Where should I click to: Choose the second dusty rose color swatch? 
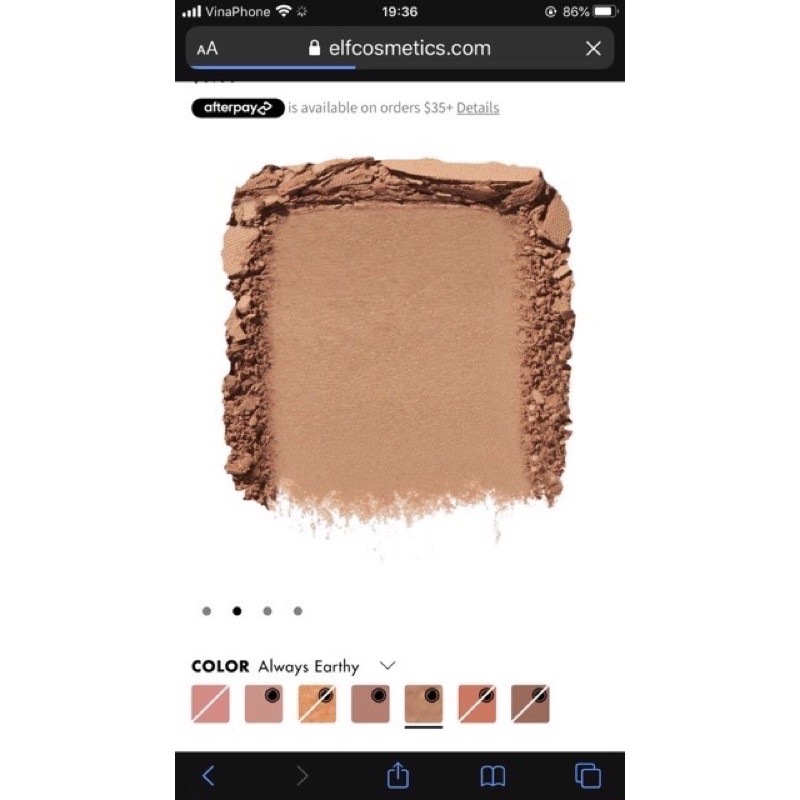[x=264, y=704]
